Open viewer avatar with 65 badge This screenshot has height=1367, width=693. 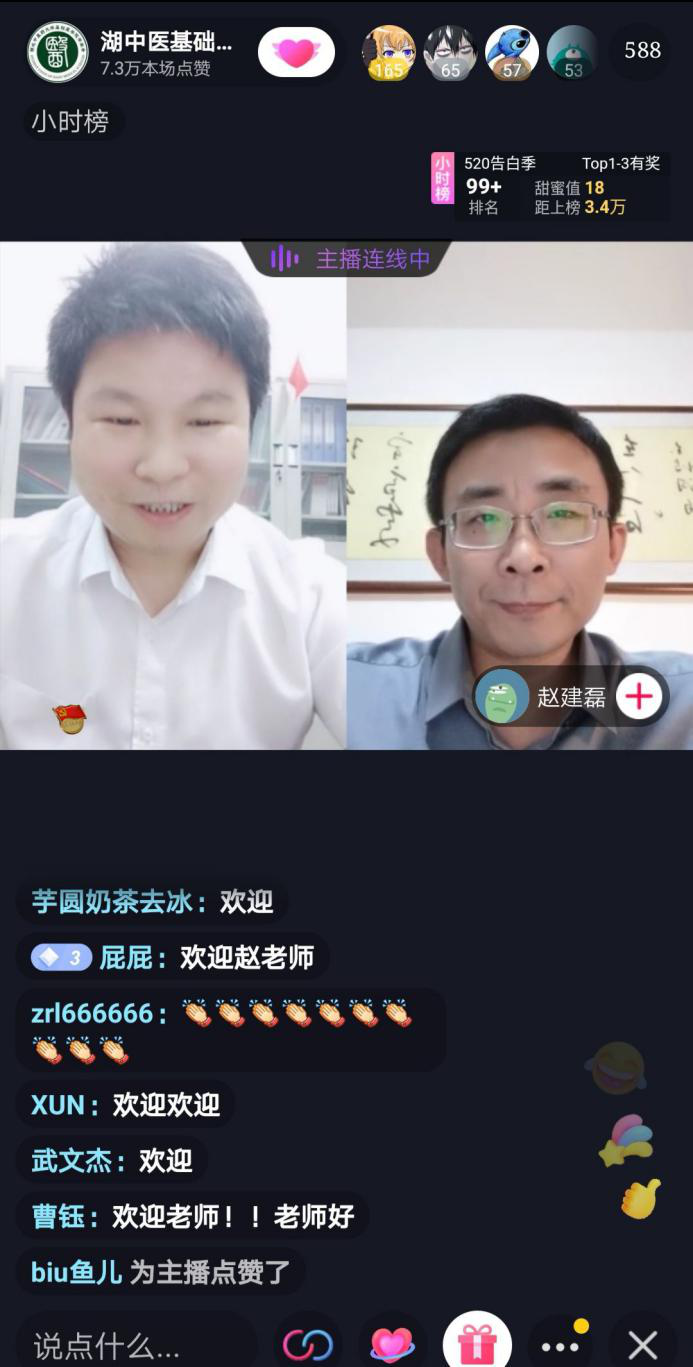point(450,52)
